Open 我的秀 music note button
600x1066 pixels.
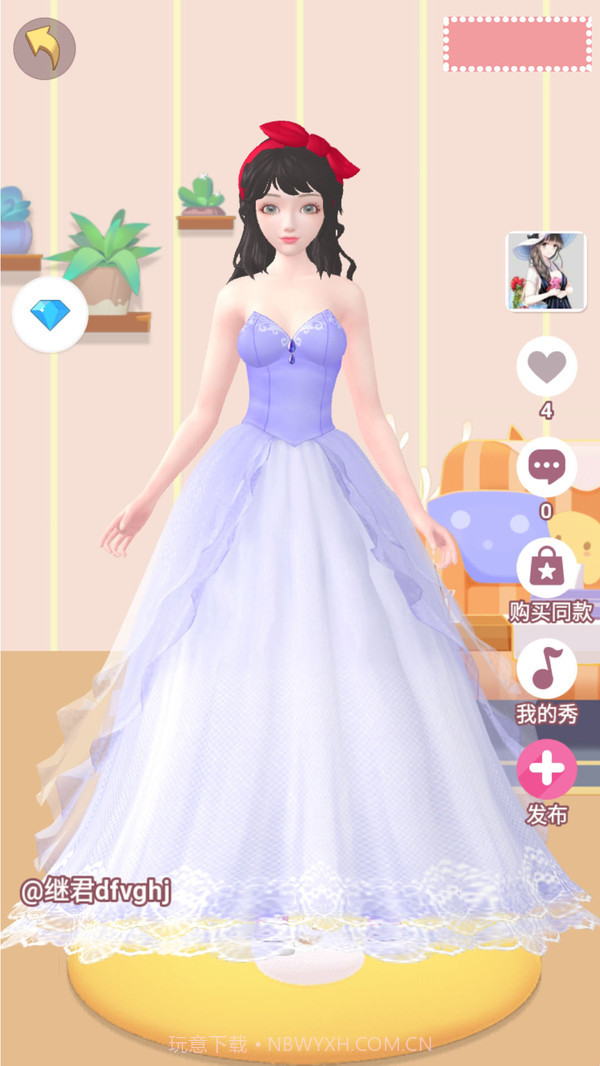(x=547, y=669)
